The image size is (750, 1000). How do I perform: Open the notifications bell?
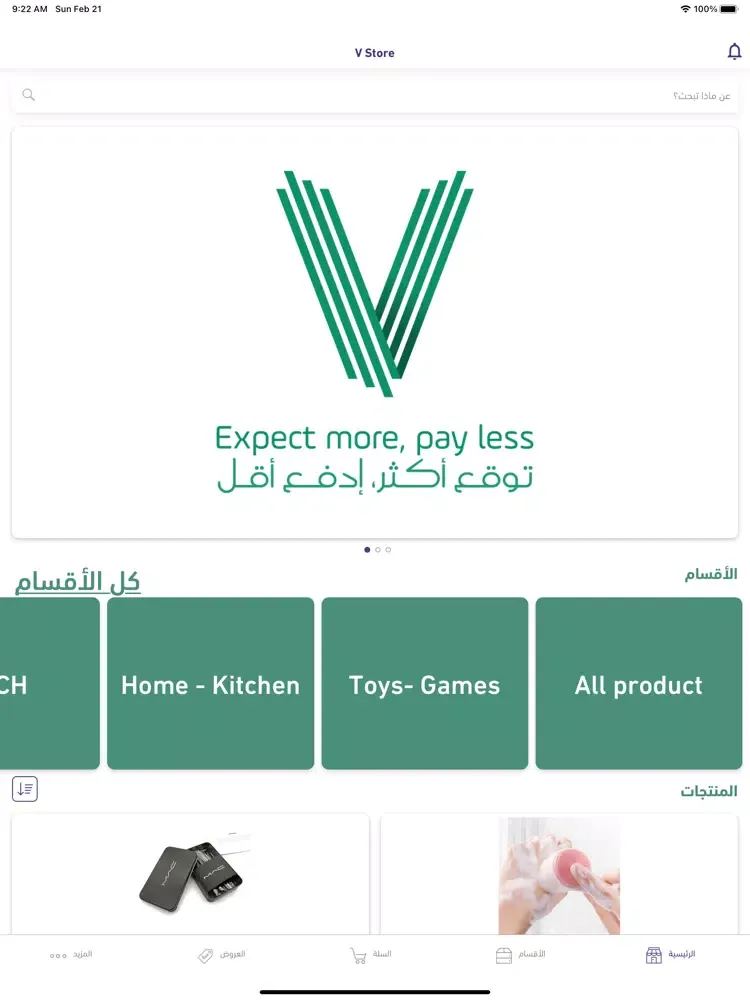734,52
